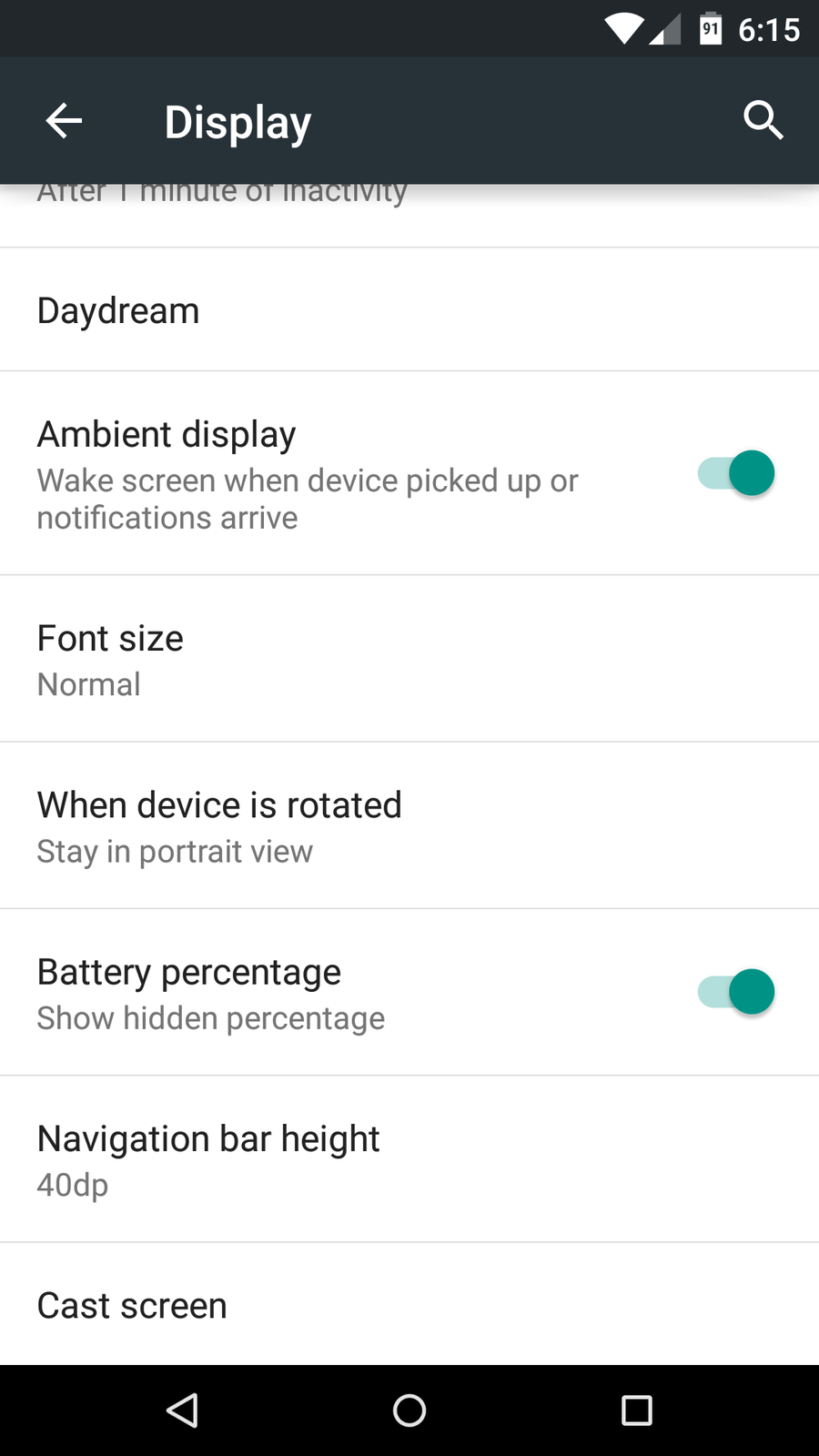Viewport: 819px width, 1456px height.
Task: Tap the system home button
Action: click(409, 1410)
